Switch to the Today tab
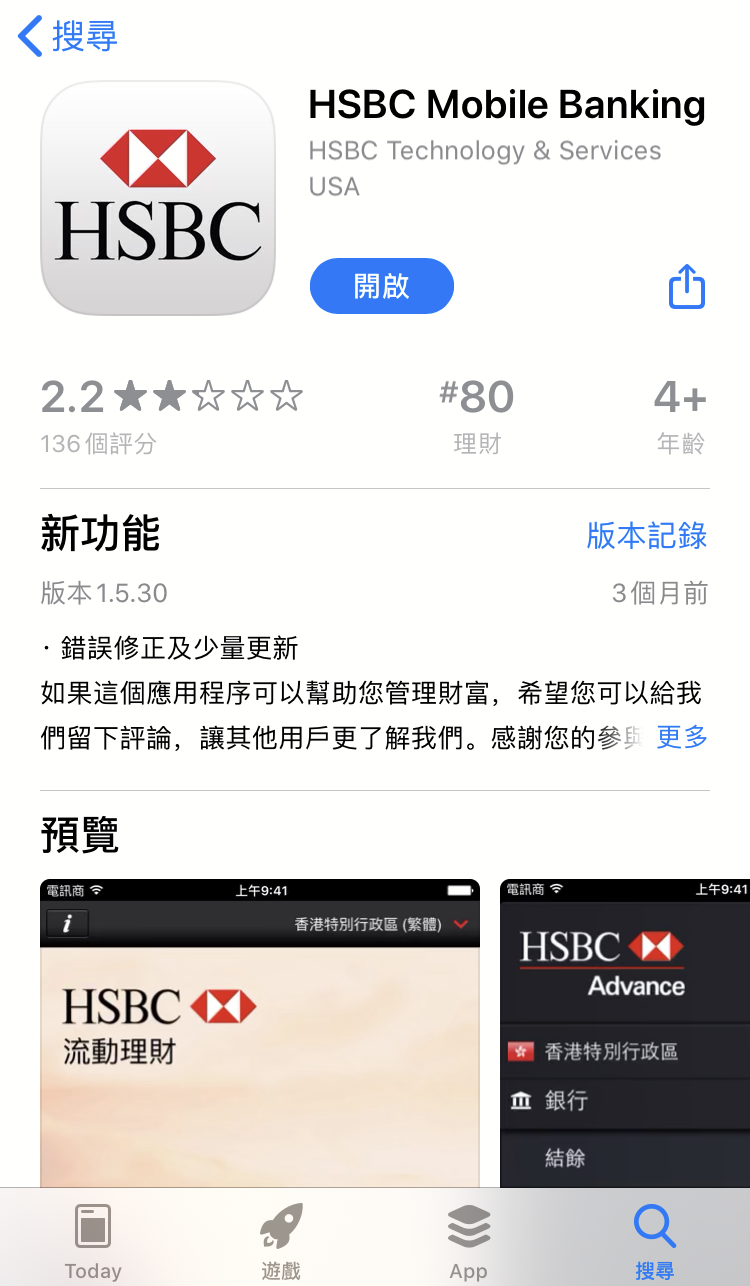The height and width of the screenshot is (1286, 750). point(93,1241)
